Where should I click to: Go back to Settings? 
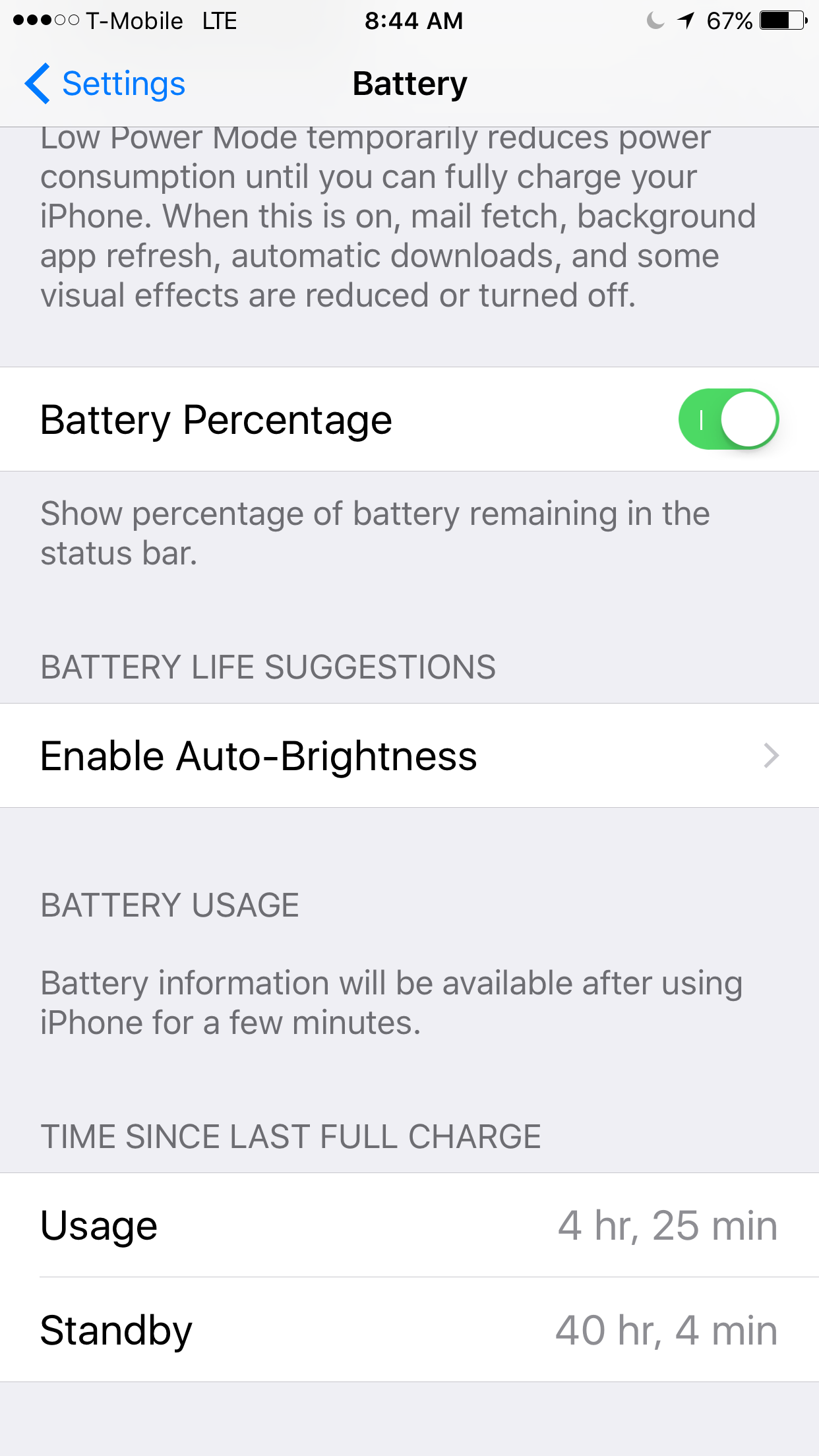click(x=105, y=84)
